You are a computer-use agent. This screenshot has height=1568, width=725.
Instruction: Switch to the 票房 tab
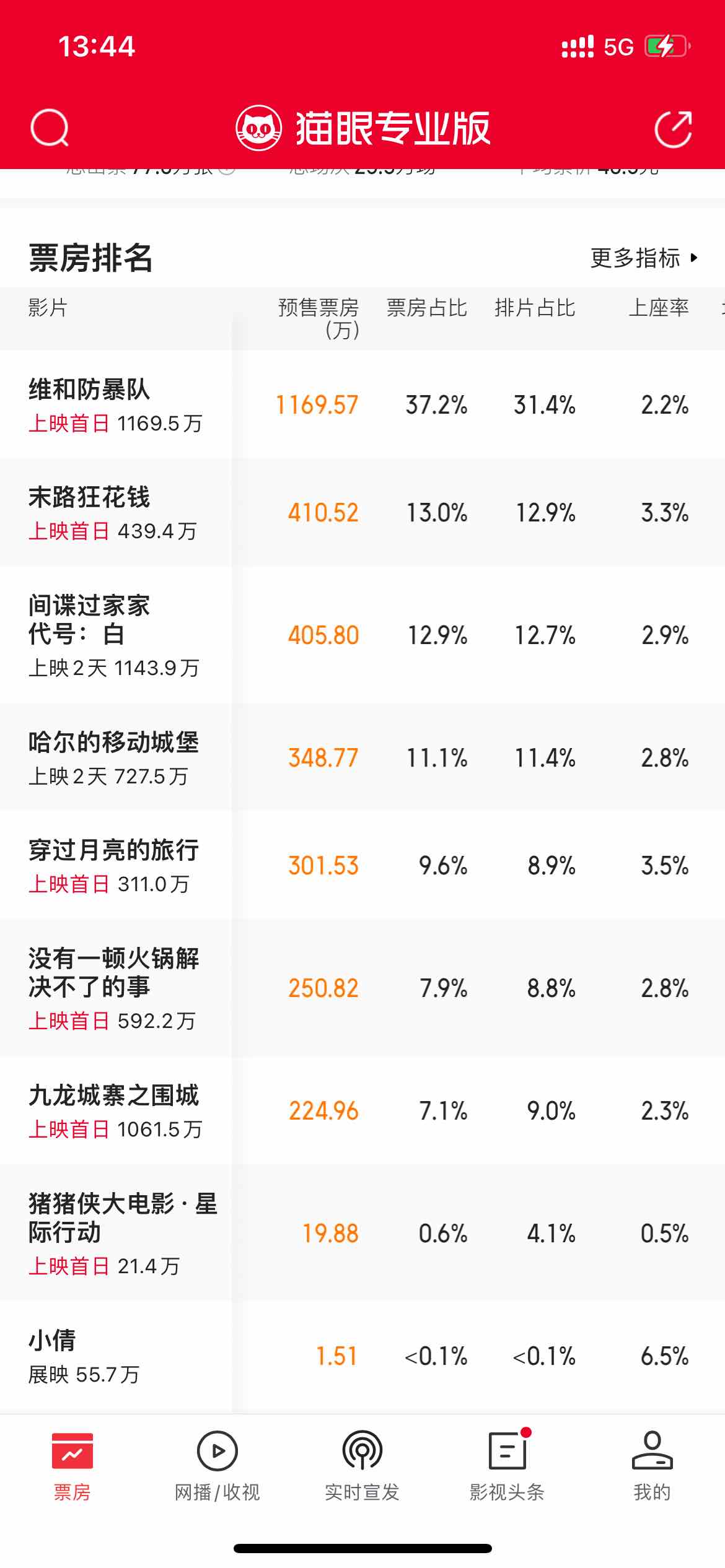pyautogui.click(x=72, y=1466)
